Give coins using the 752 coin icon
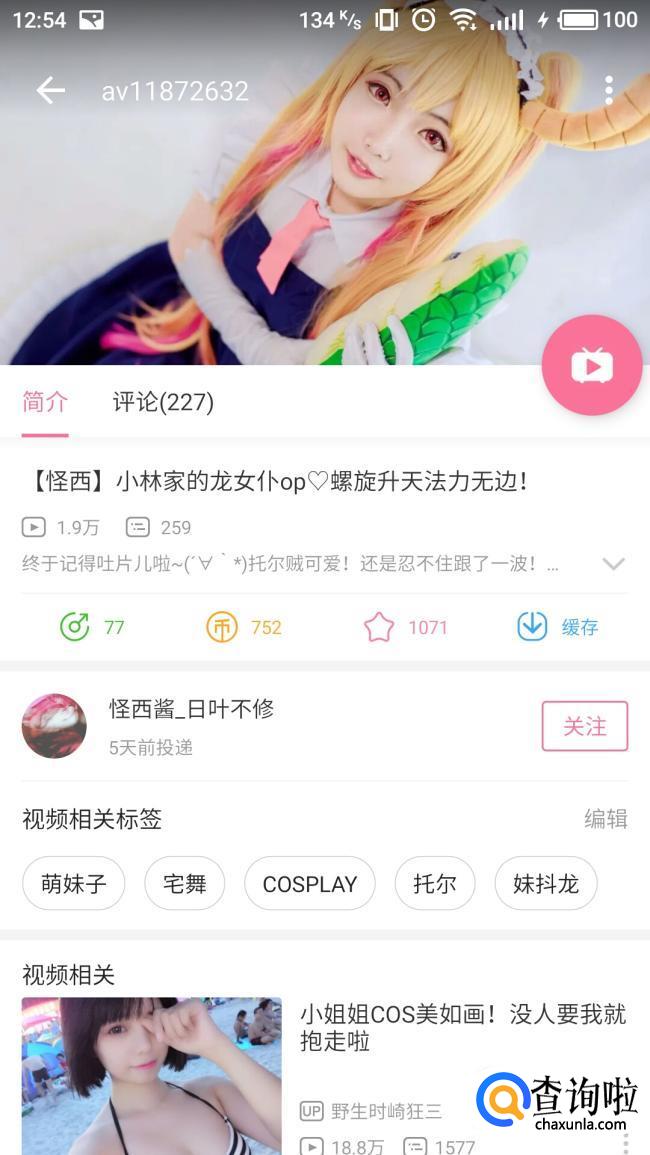This screenshot has width=650, height=1155. pos(222,627)
